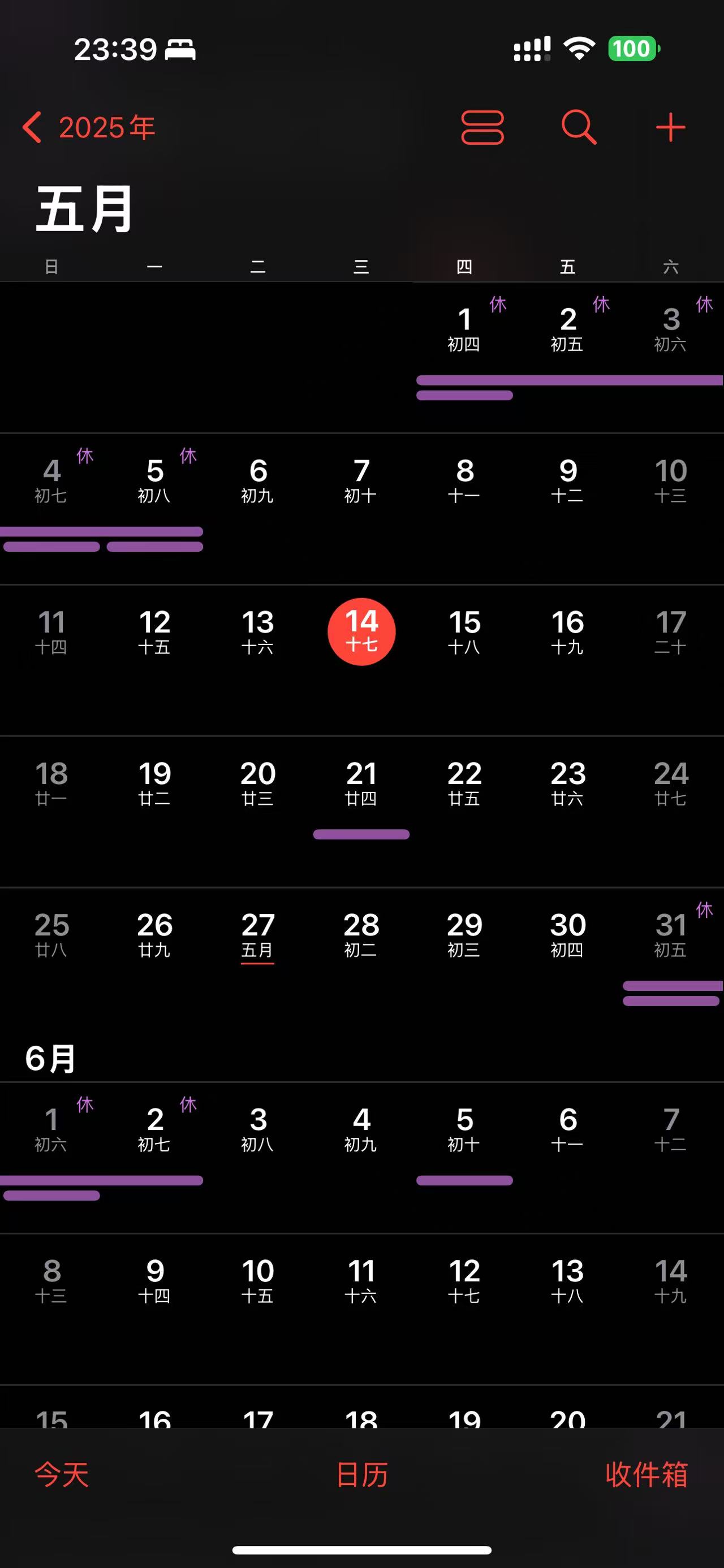The width and height of the screenshot is (724, 1568).
Task: Choose May 27 labeled 五月
Action: point(258,934)
